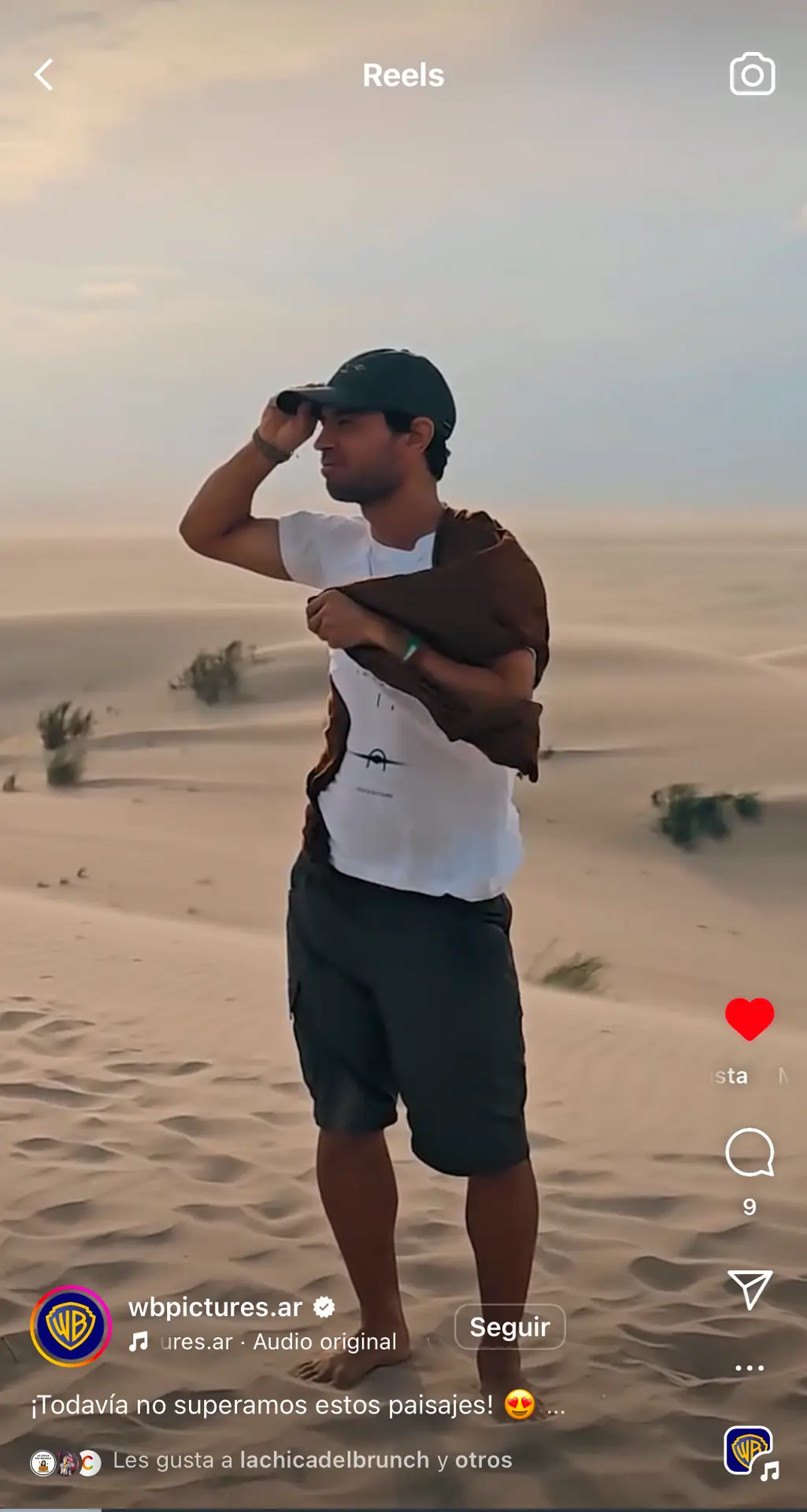The height and width of the screenshot is (1512, 807).
Task: Visit the wbpictures.ar username link
Action: (x=215, y=1307)
